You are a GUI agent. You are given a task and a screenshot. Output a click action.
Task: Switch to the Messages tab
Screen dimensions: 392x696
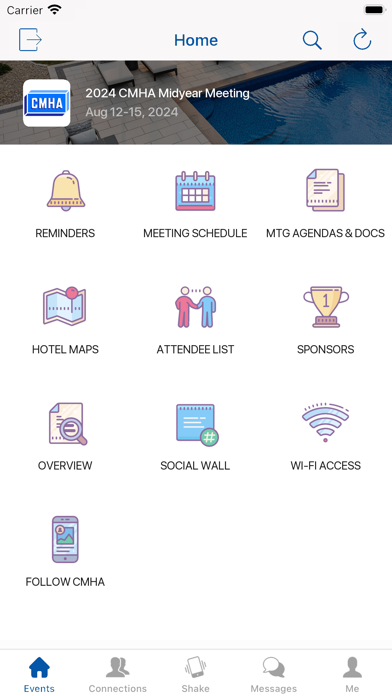[274, 674]
